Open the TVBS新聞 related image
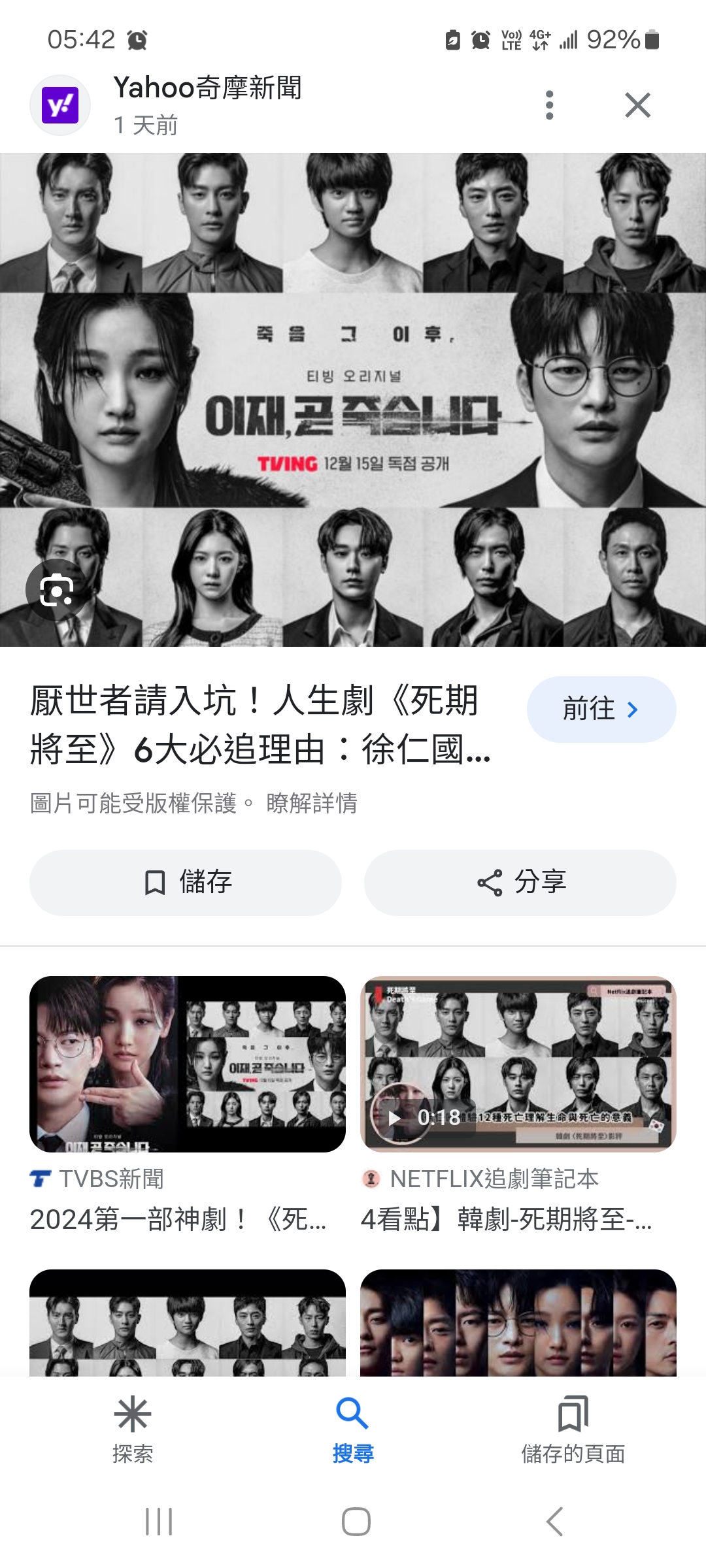Image resolution: width=706 pixels, height=1568 pixels. point(188,1064)
